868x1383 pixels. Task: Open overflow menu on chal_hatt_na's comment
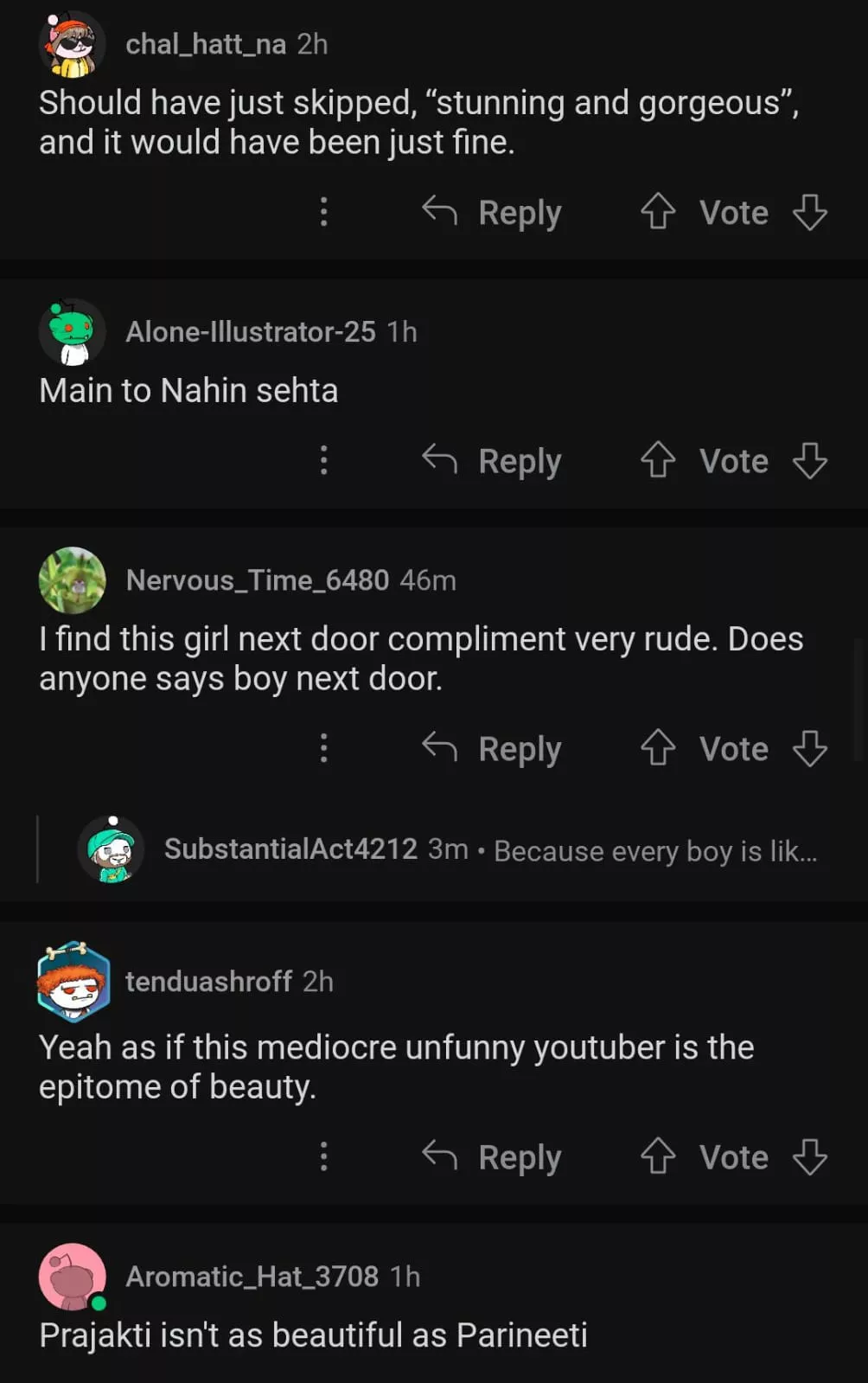pyautogui.click(x=324, y=212)
